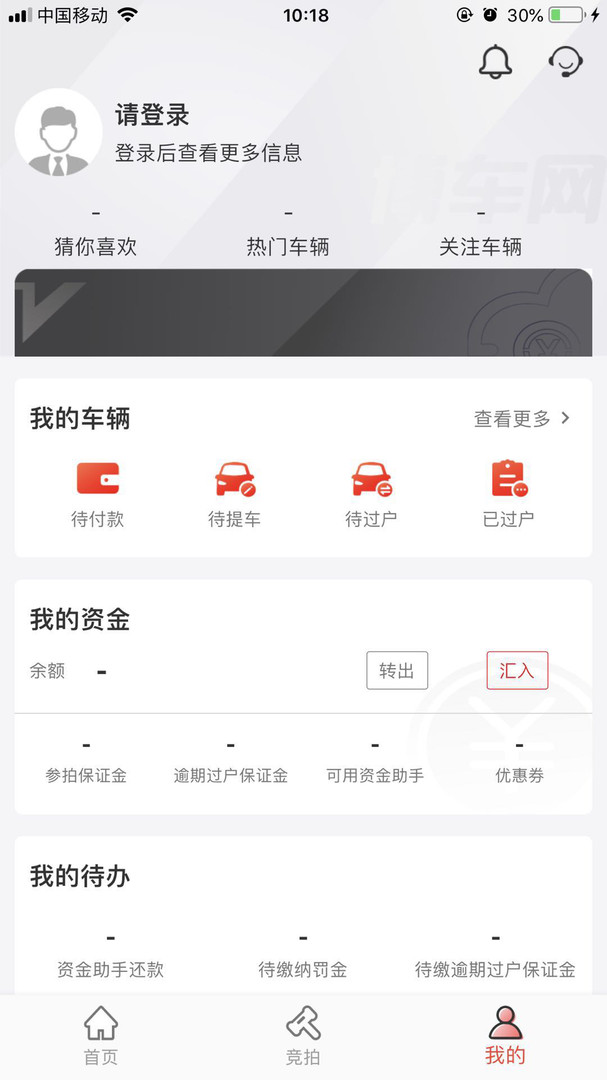
Task: Select the 我的 tab
Action: [505, 1037]
